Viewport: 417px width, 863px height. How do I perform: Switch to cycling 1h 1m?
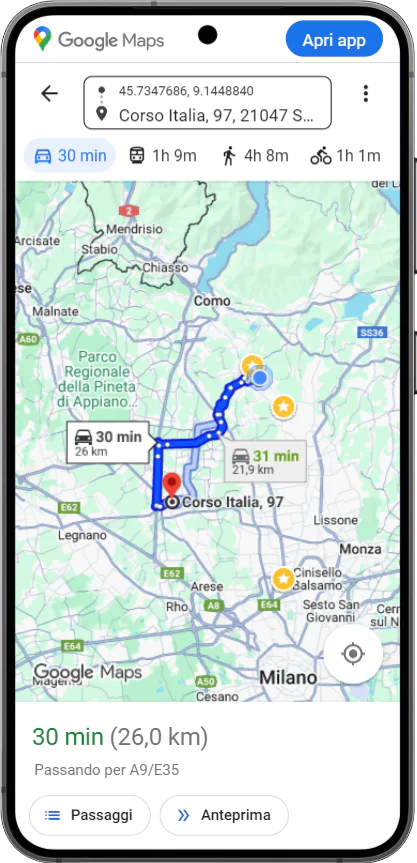tap(345, 156)
